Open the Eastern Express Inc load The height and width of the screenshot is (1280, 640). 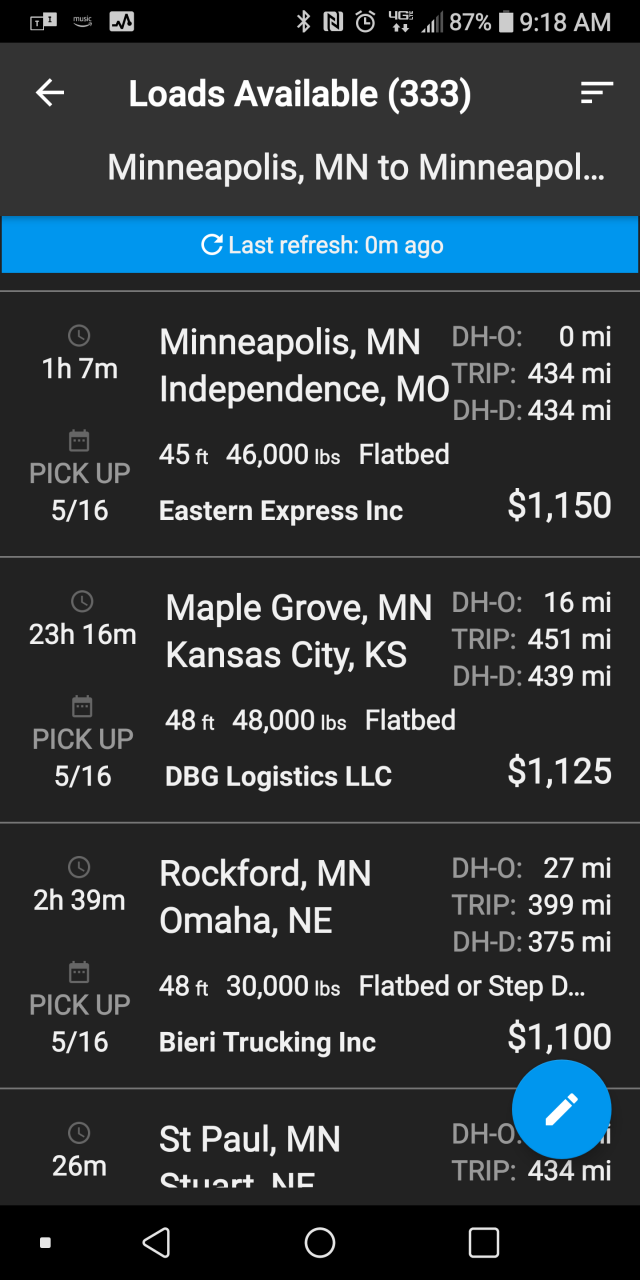coord(320,424)
